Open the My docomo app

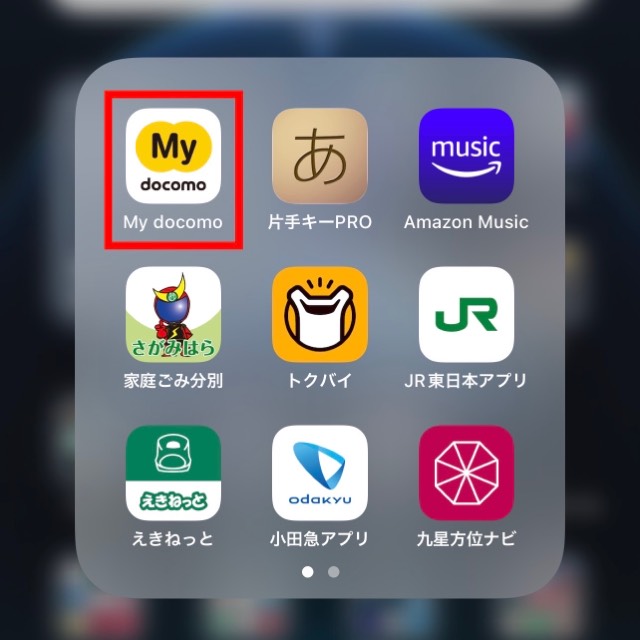pyautogui.click(x=173, y=156)
